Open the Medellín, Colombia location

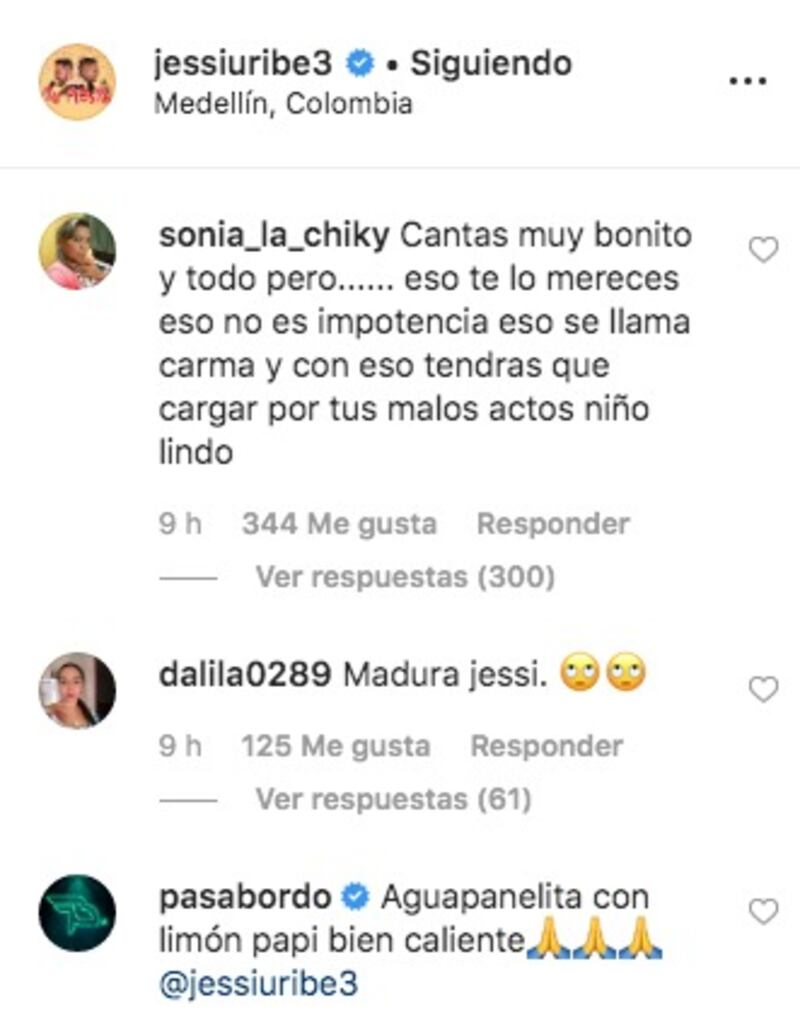(x=283, y=104)
